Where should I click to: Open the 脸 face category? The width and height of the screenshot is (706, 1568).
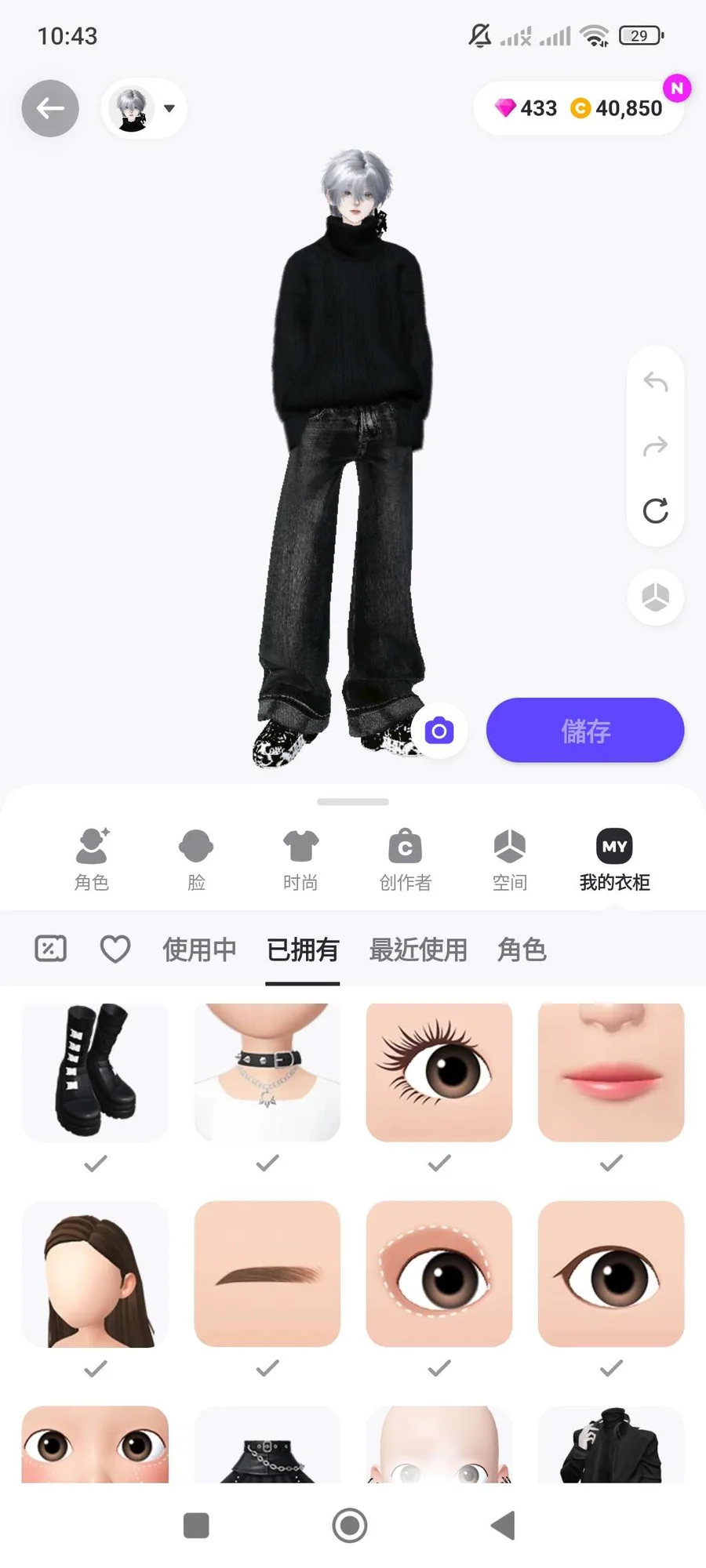[196, 860]
